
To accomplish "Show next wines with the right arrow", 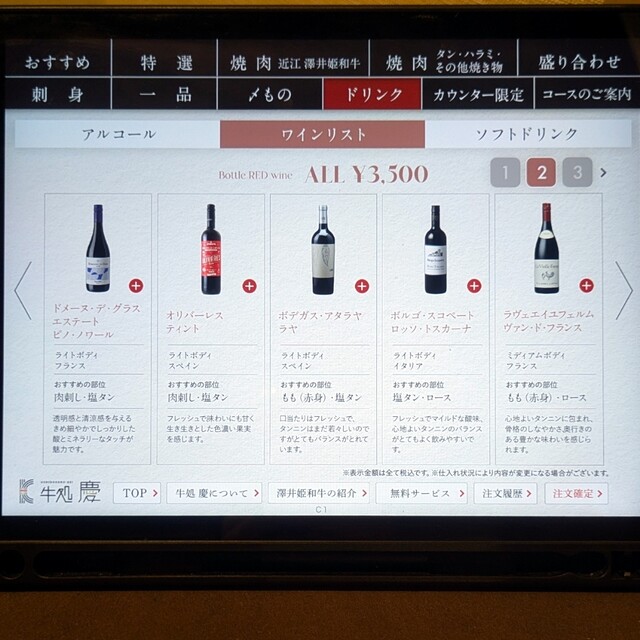I will pos(623,290).
